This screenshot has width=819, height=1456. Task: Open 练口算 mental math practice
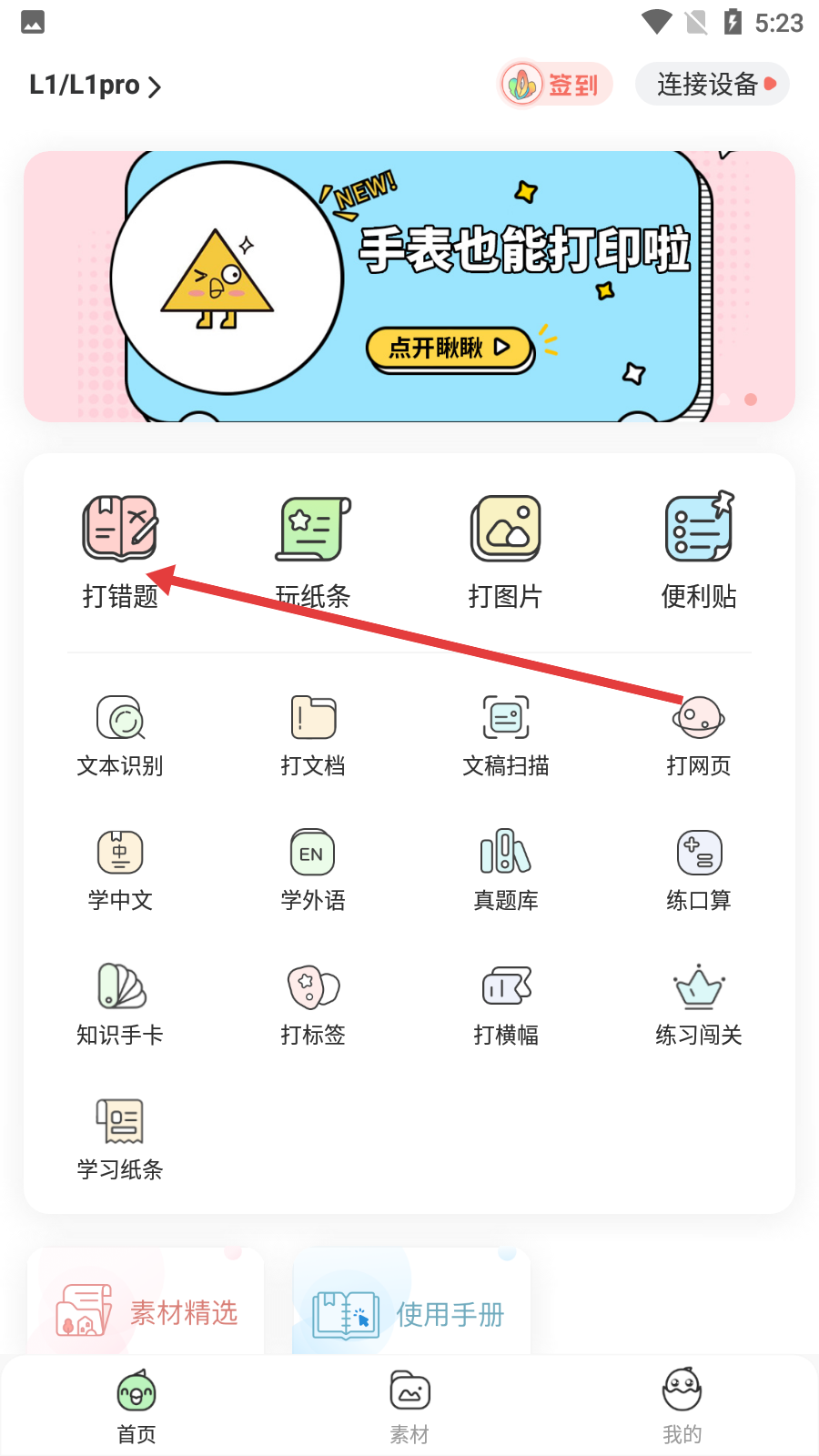click(x=699, y=870)
